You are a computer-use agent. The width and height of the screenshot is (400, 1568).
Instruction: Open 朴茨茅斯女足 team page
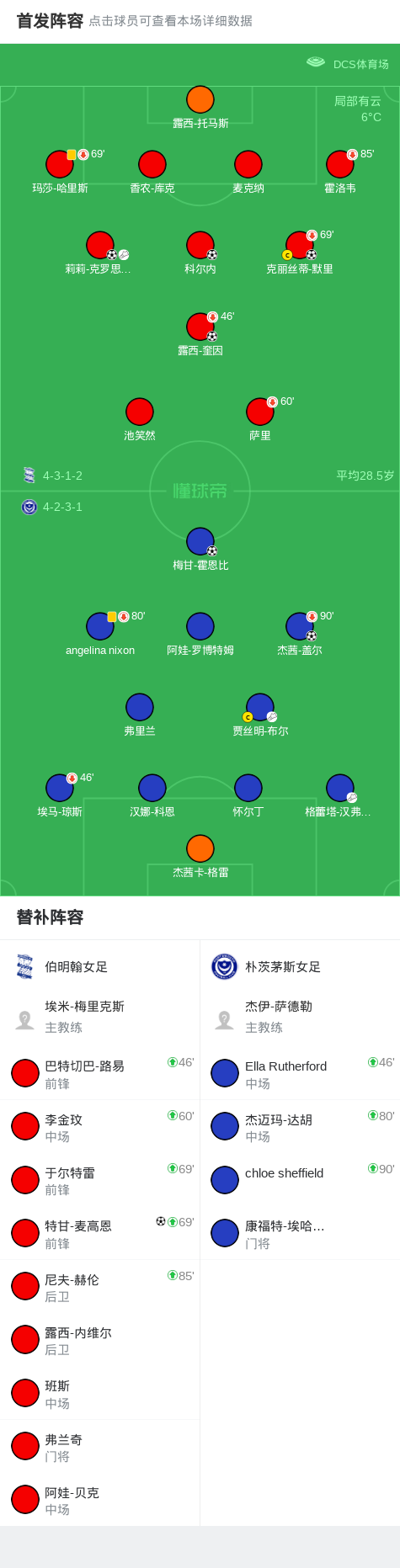click(301, 967)
